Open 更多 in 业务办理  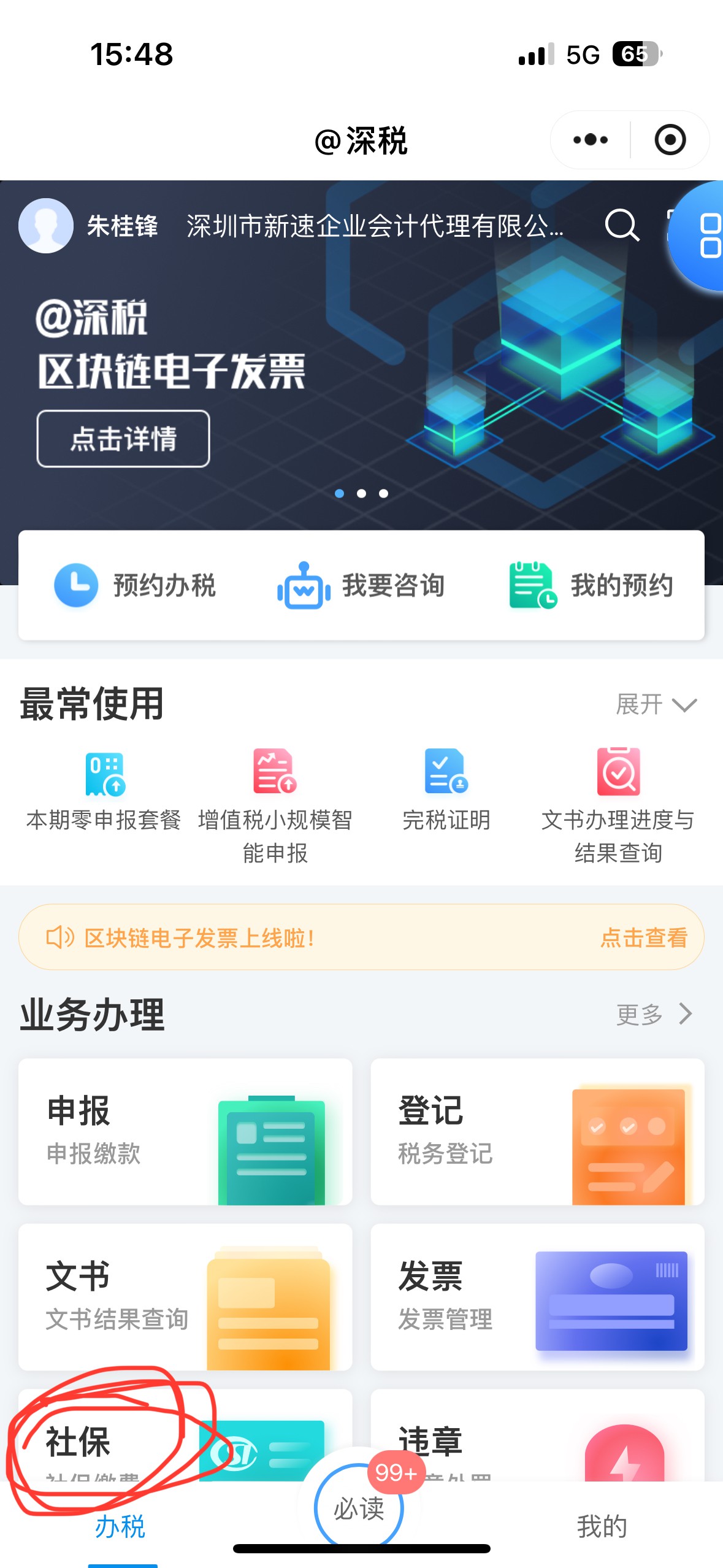click(x=654, y=1015)
